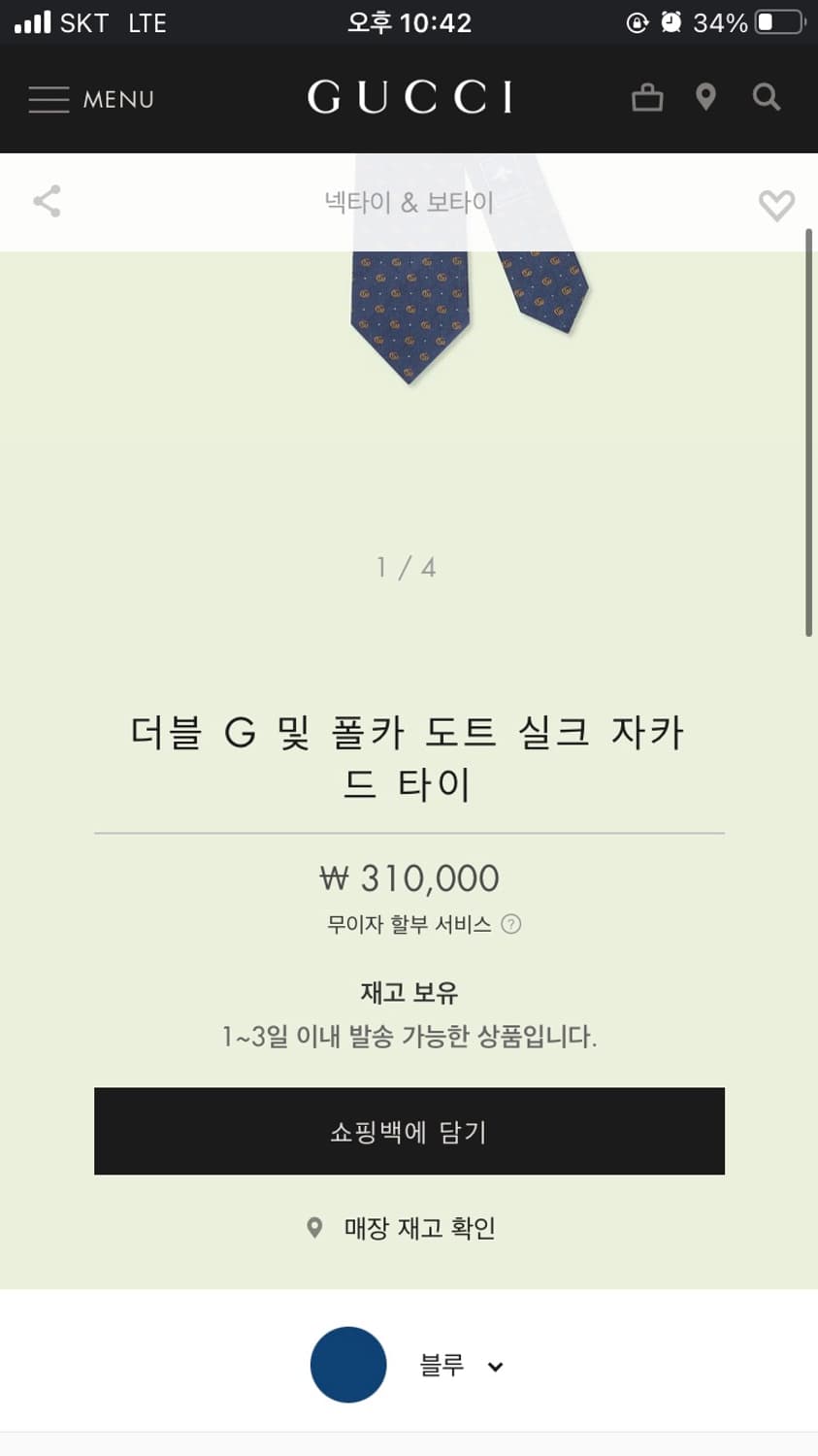
Task: Click the shopping bag icon in header
Action: pyautogui.click(x=647, y=97)
